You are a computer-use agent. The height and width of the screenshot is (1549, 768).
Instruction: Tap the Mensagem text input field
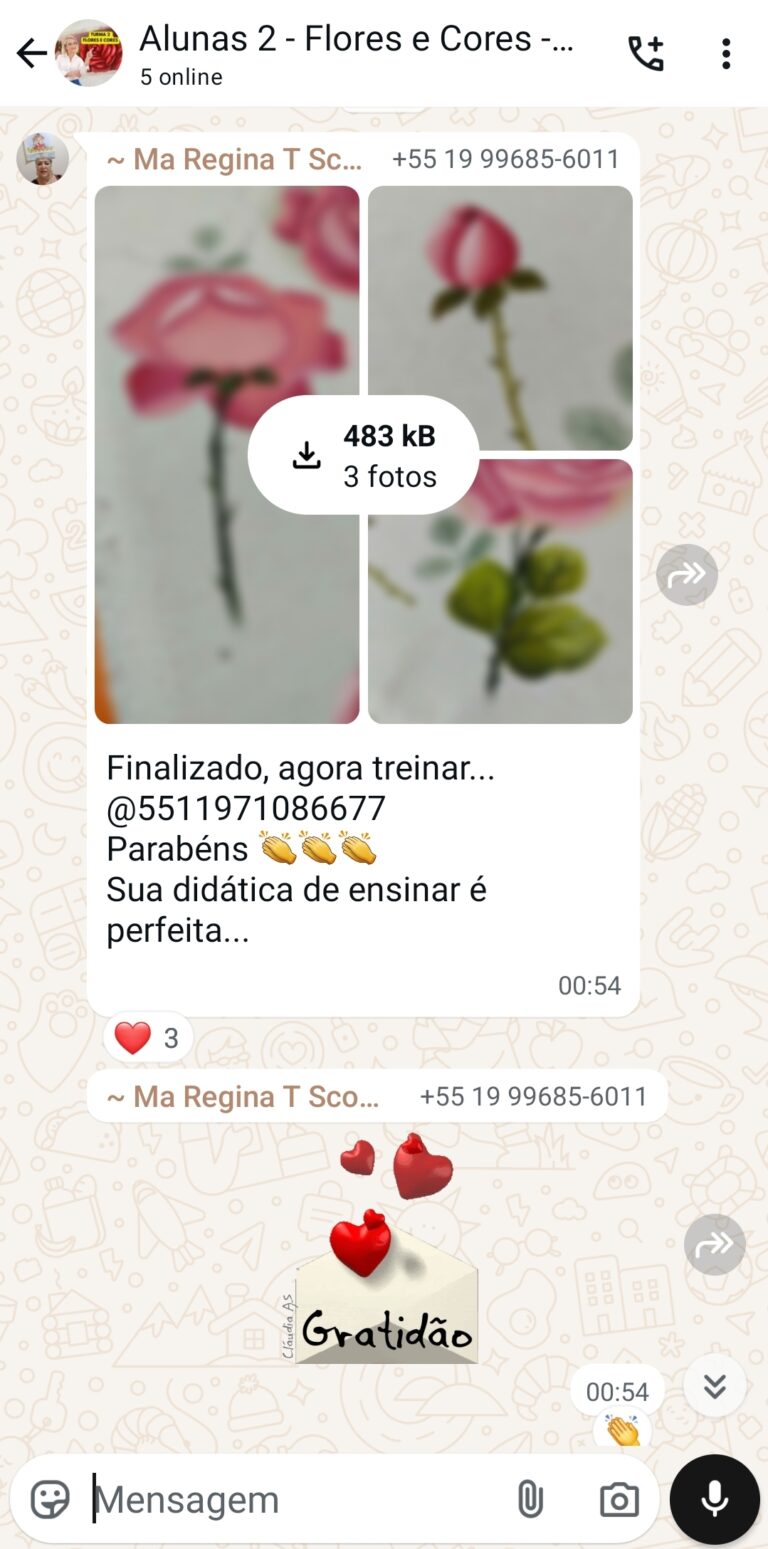click(x=250, y=1499)
